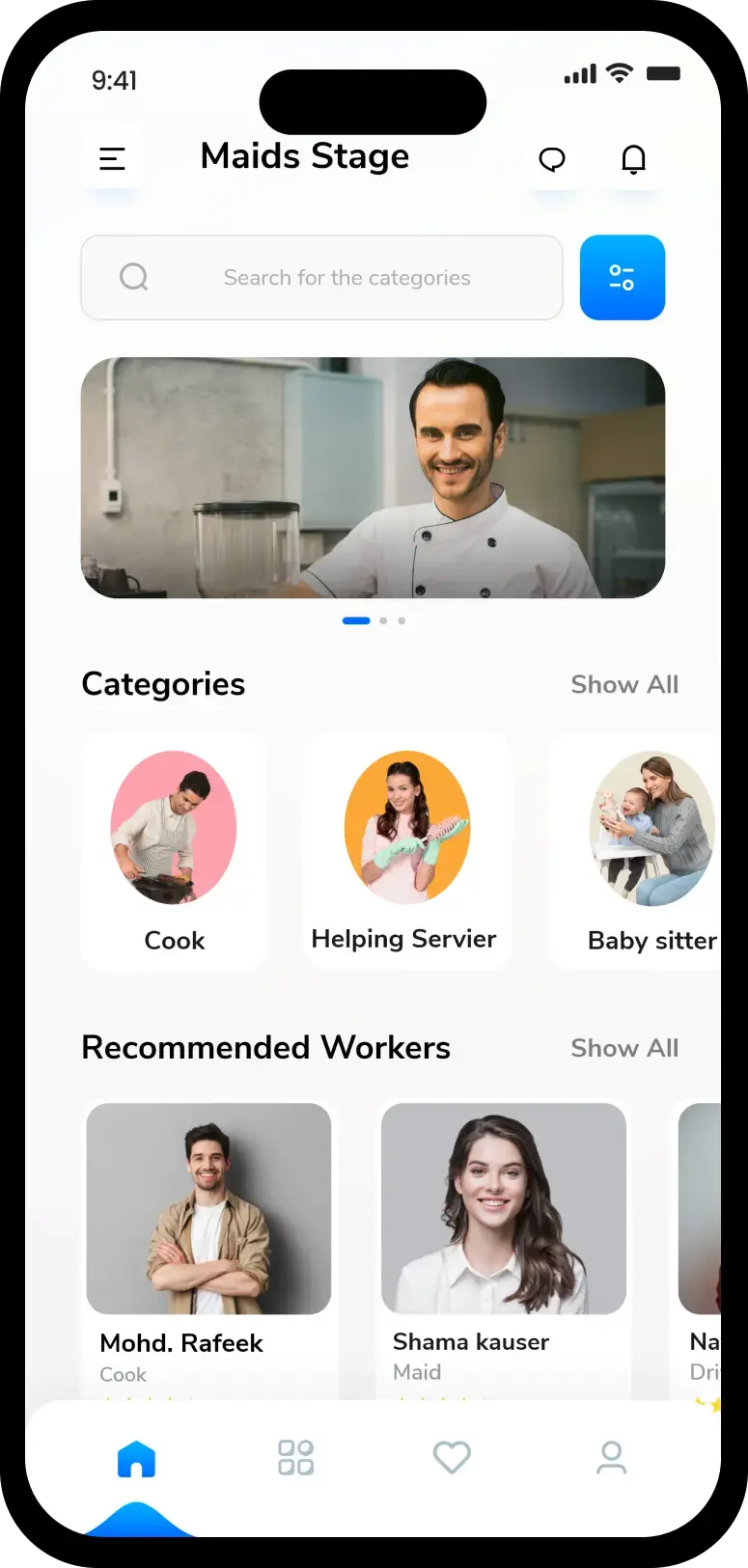Open the chef promotional banner

[373, 478]
